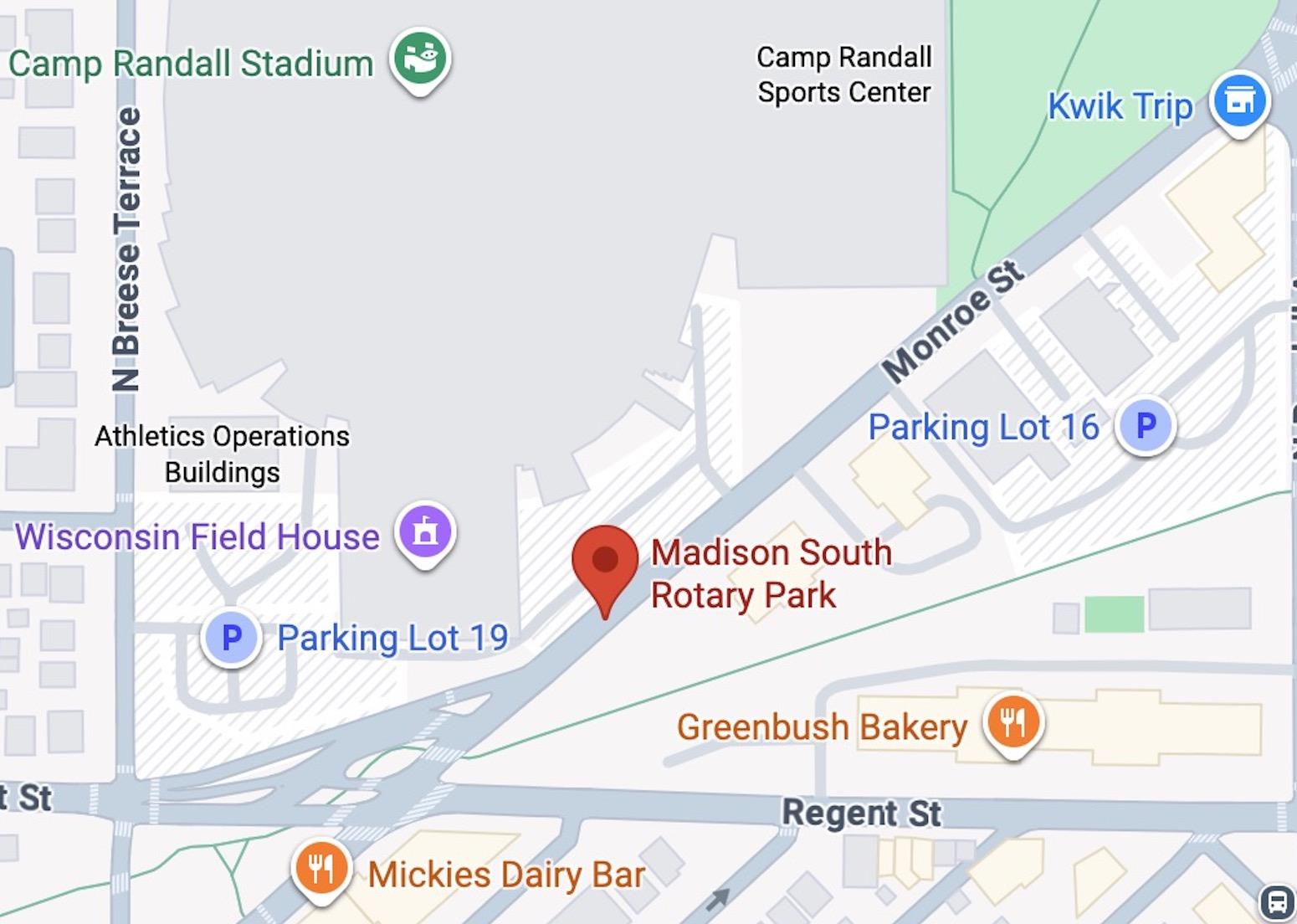
Task: Select the Parking Lot 19 marker
Action: tap(232, 637)
